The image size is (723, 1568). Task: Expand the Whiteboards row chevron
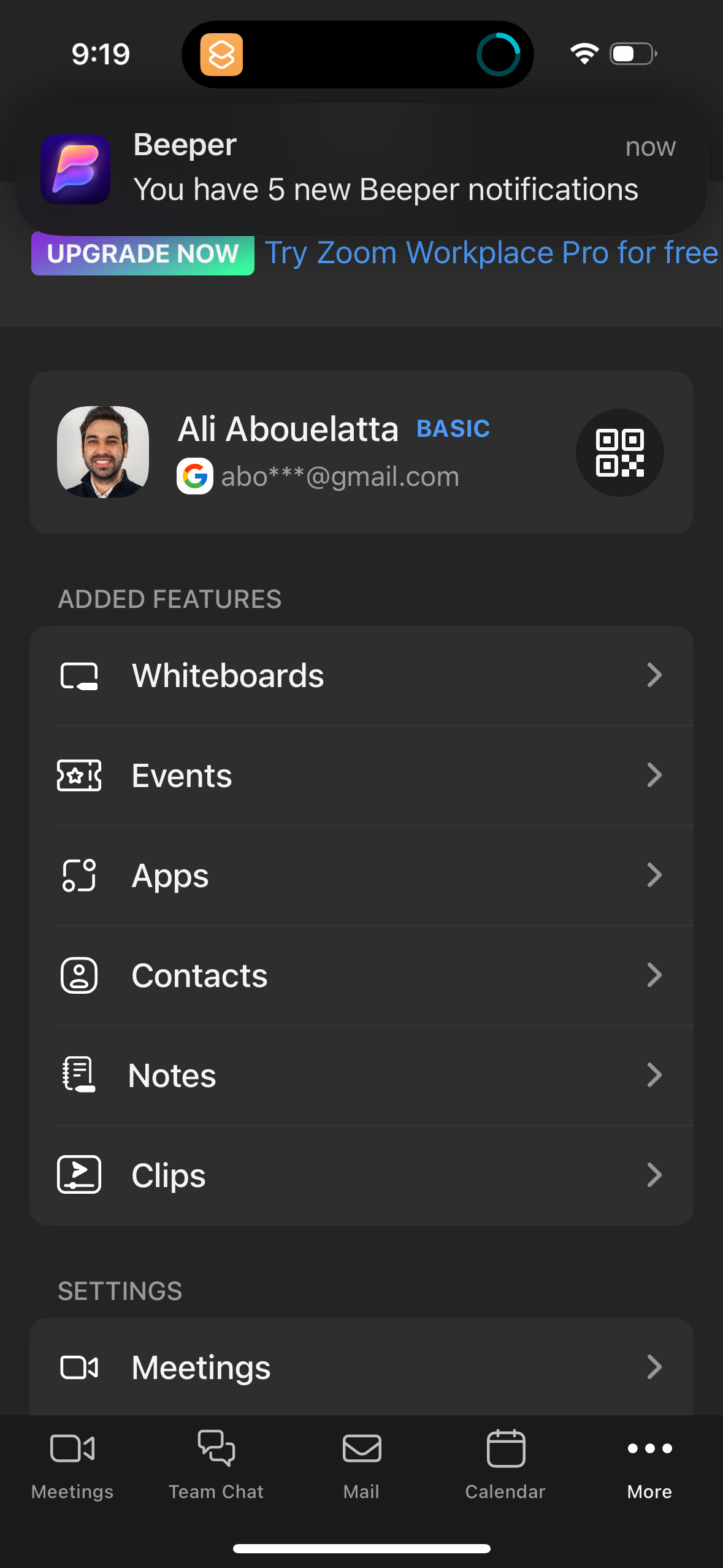point(656,675)
